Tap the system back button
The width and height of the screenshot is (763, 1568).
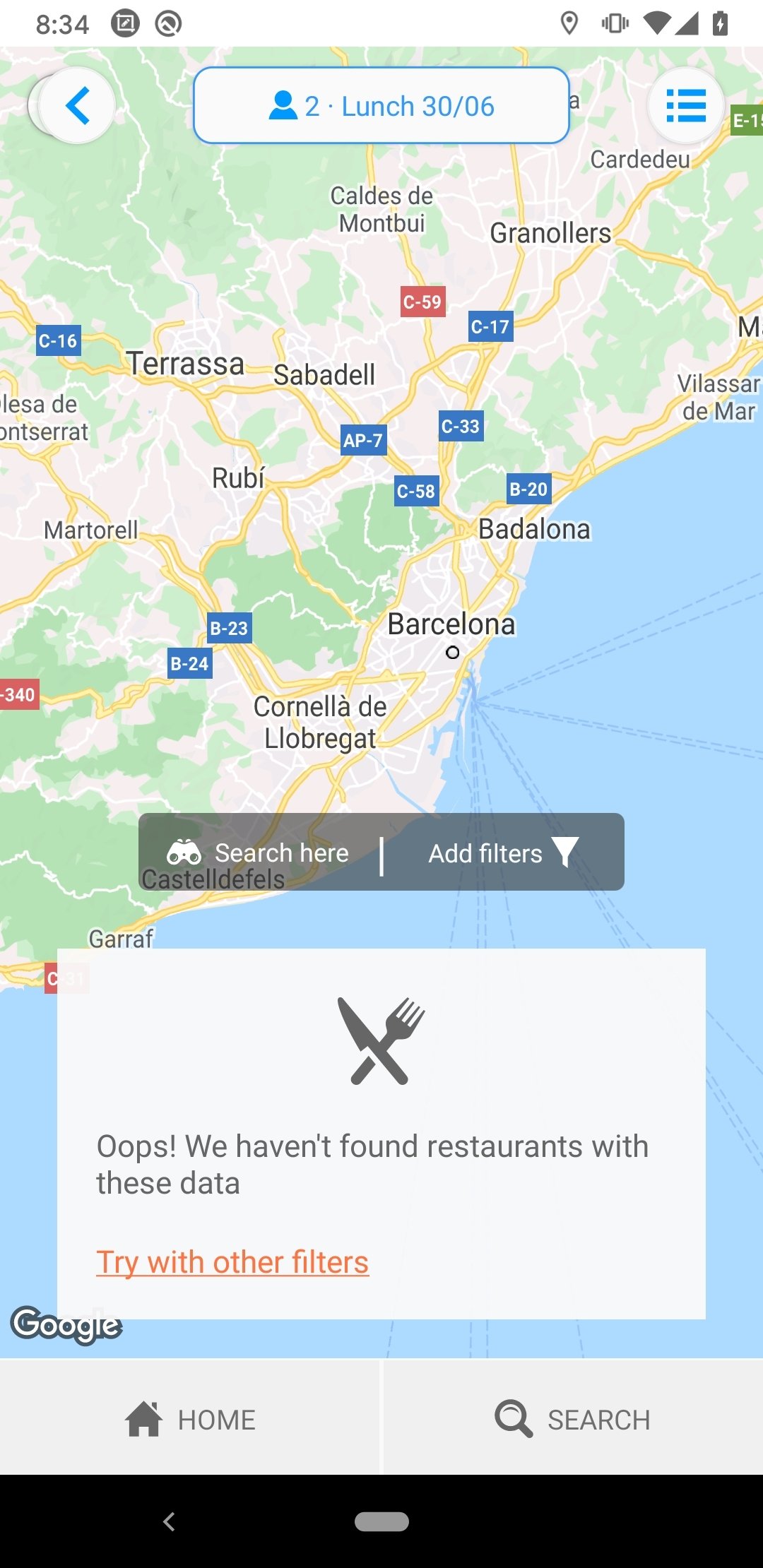tap(169, 1521)
